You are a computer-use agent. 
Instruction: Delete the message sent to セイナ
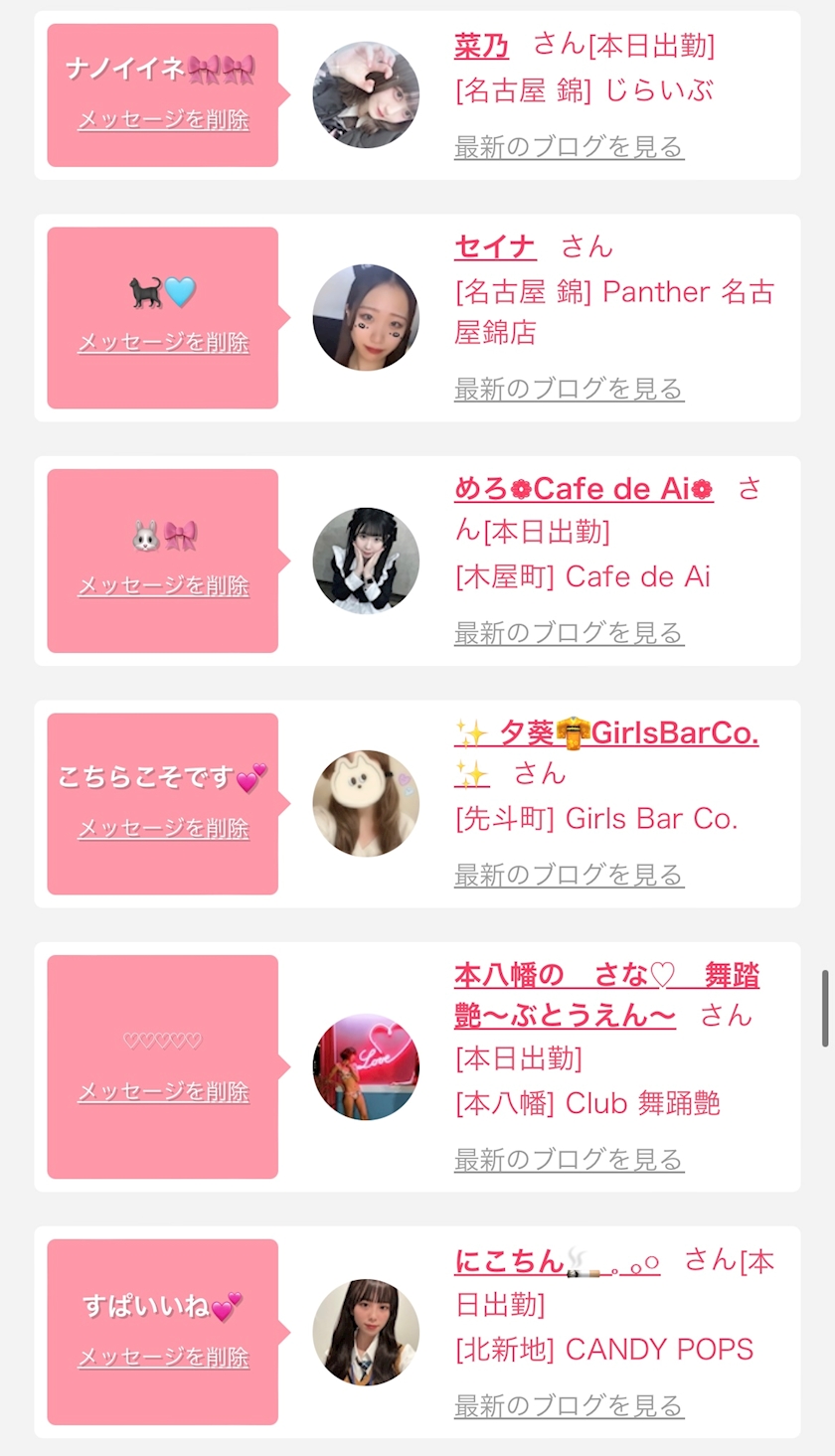pos(163,343)
